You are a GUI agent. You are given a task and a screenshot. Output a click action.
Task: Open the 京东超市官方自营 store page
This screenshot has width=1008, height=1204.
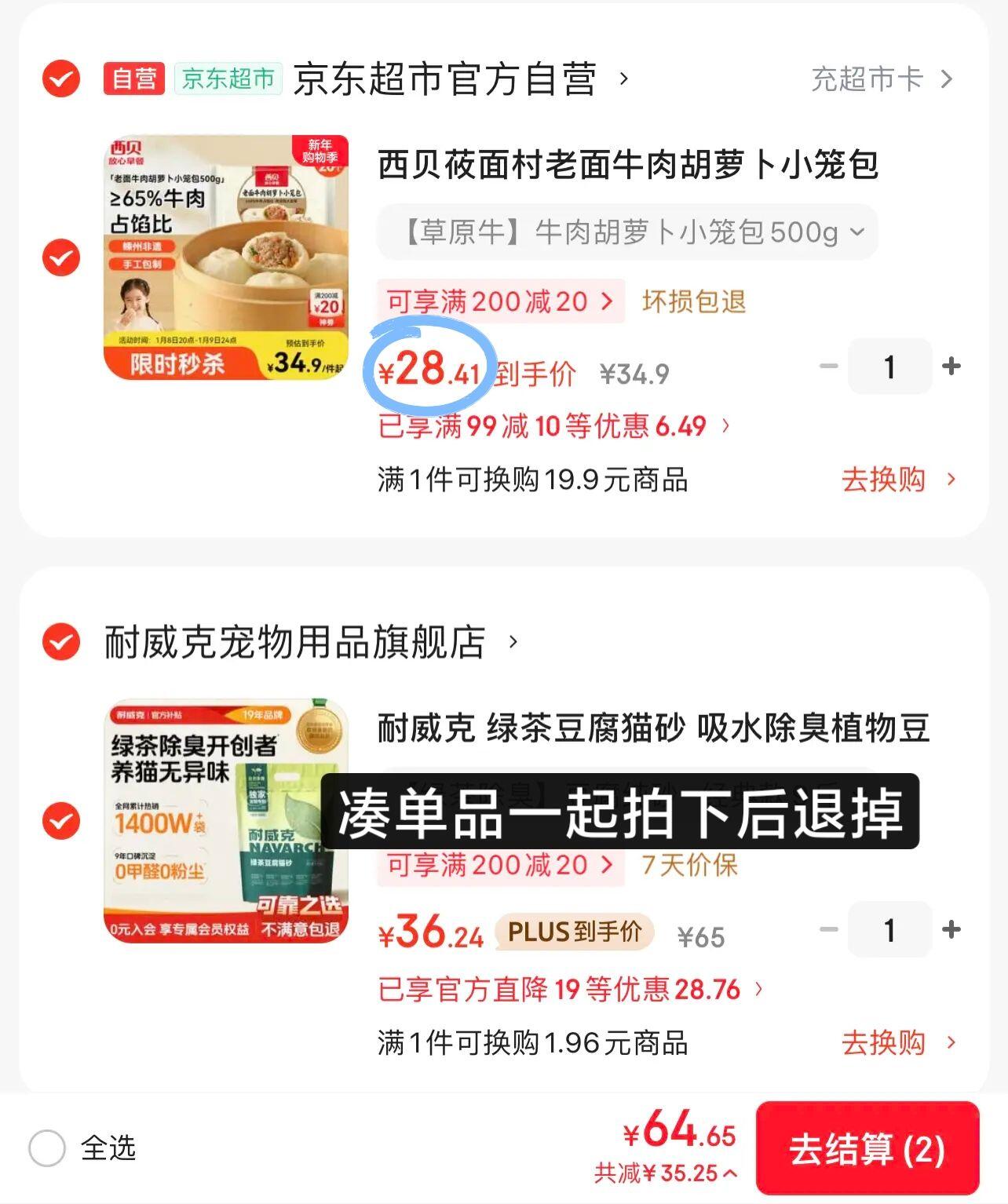tap(444, 79)
